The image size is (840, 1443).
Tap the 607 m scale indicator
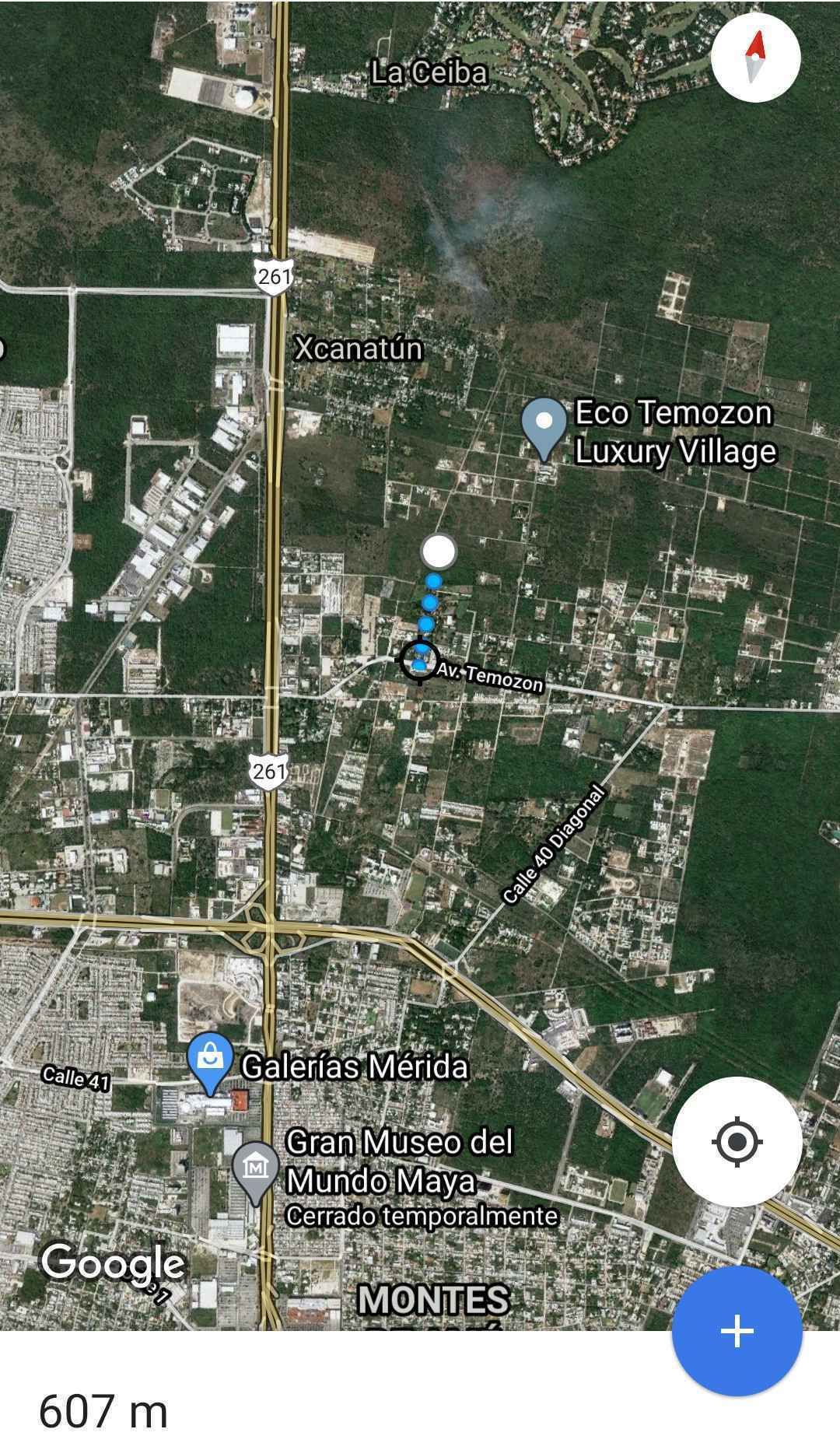103,1410
